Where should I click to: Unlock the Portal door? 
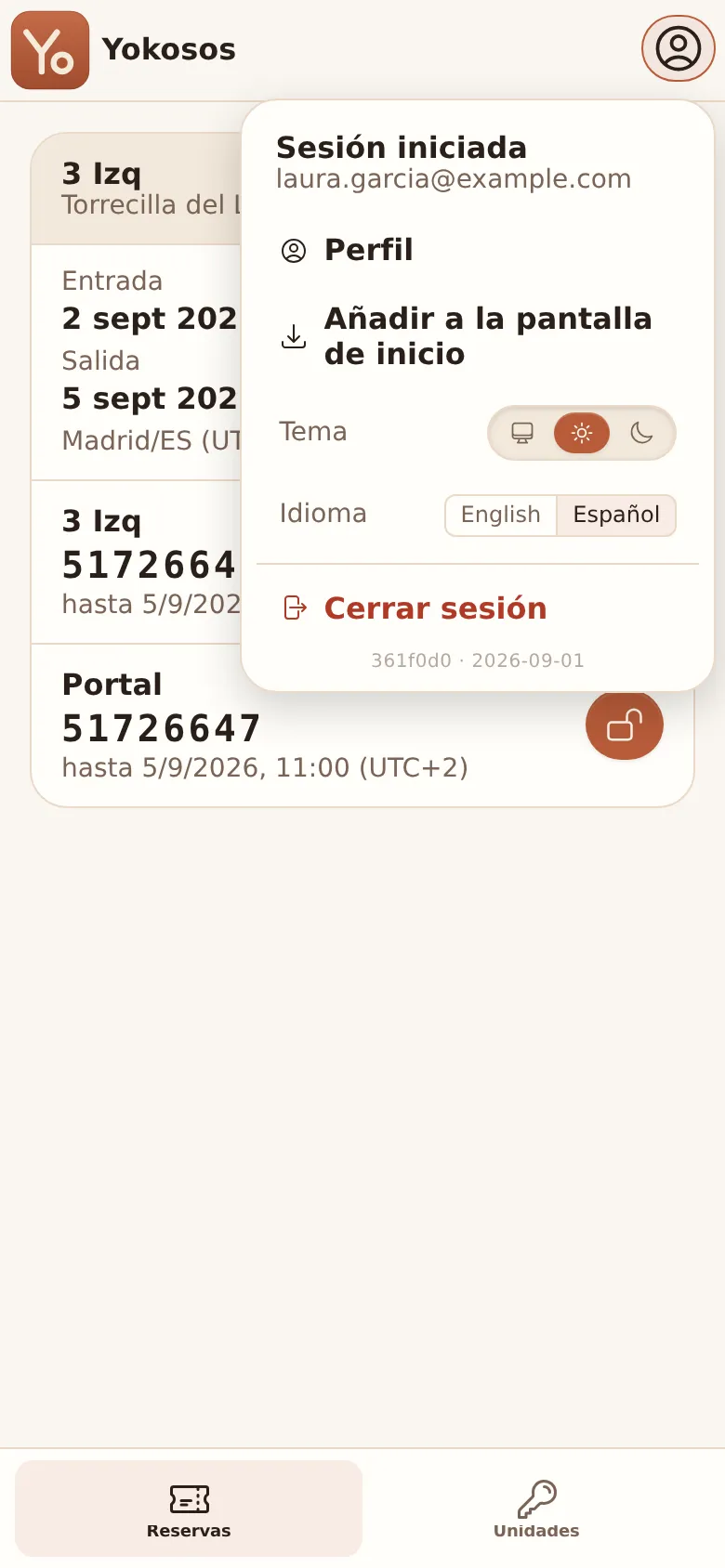point(625,725)
